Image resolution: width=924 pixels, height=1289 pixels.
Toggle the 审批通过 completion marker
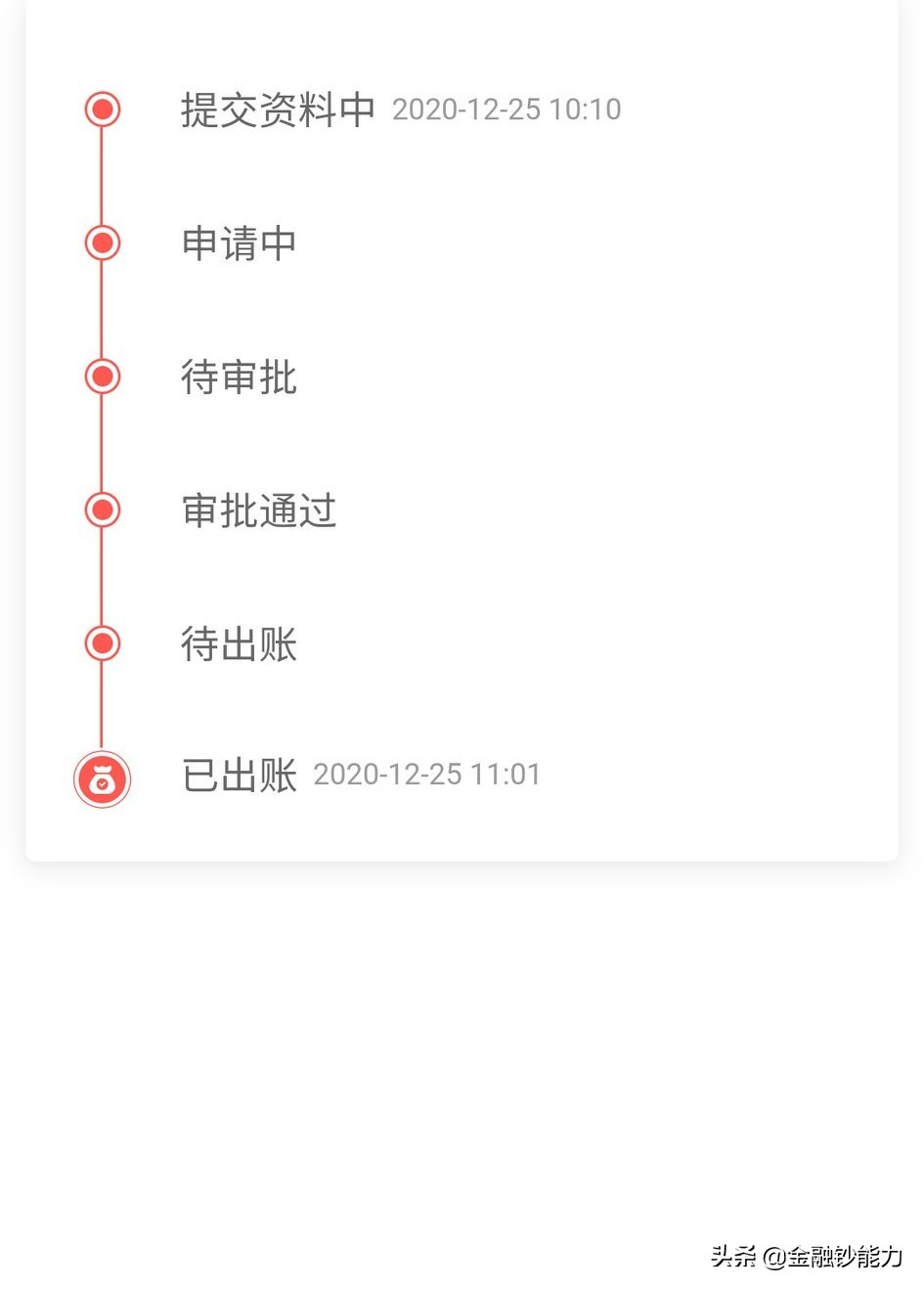point(102,509)
